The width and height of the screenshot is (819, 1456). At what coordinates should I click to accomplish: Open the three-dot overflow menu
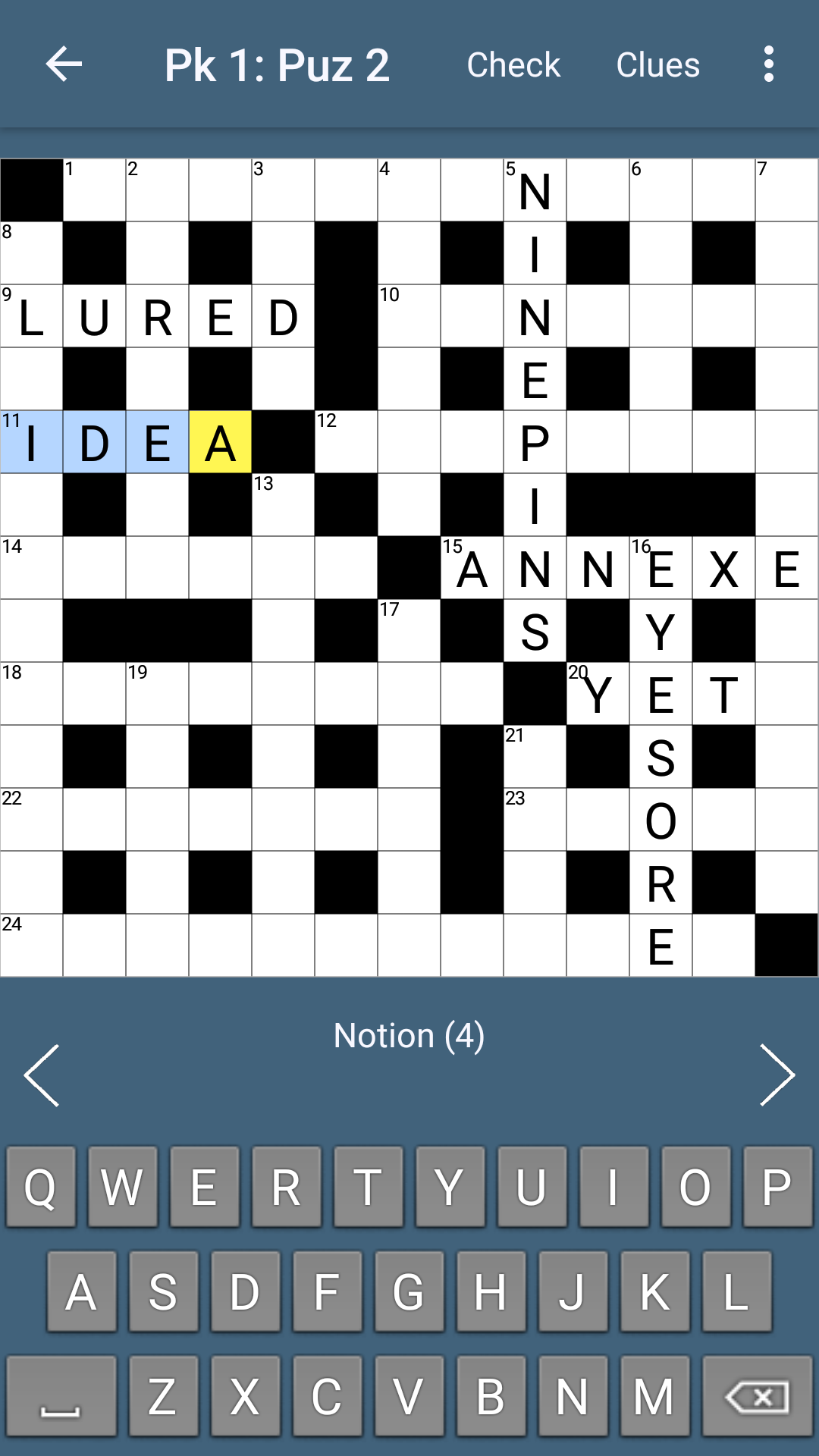pos(769,64)
